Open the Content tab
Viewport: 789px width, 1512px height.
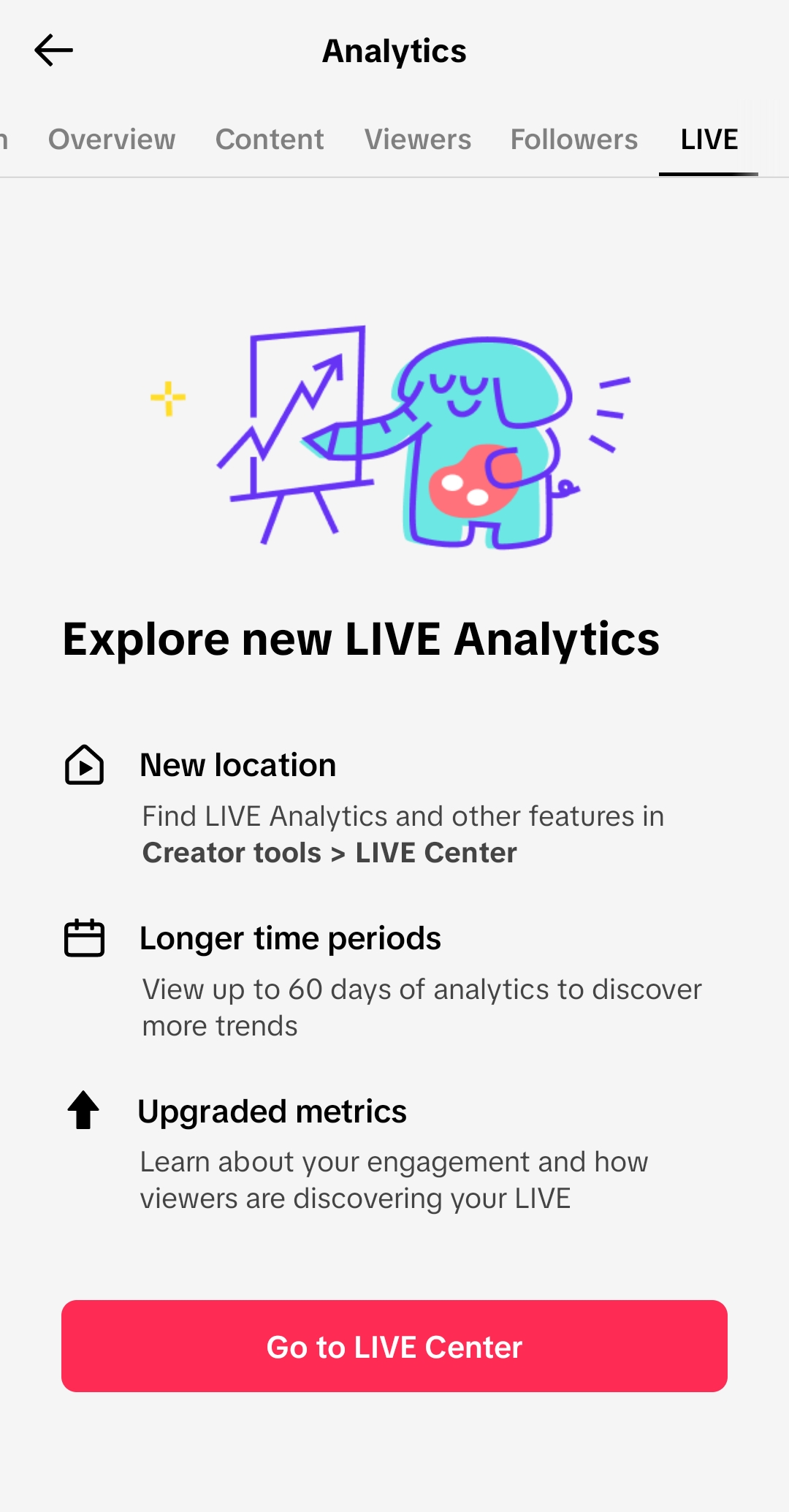point(270,139)
